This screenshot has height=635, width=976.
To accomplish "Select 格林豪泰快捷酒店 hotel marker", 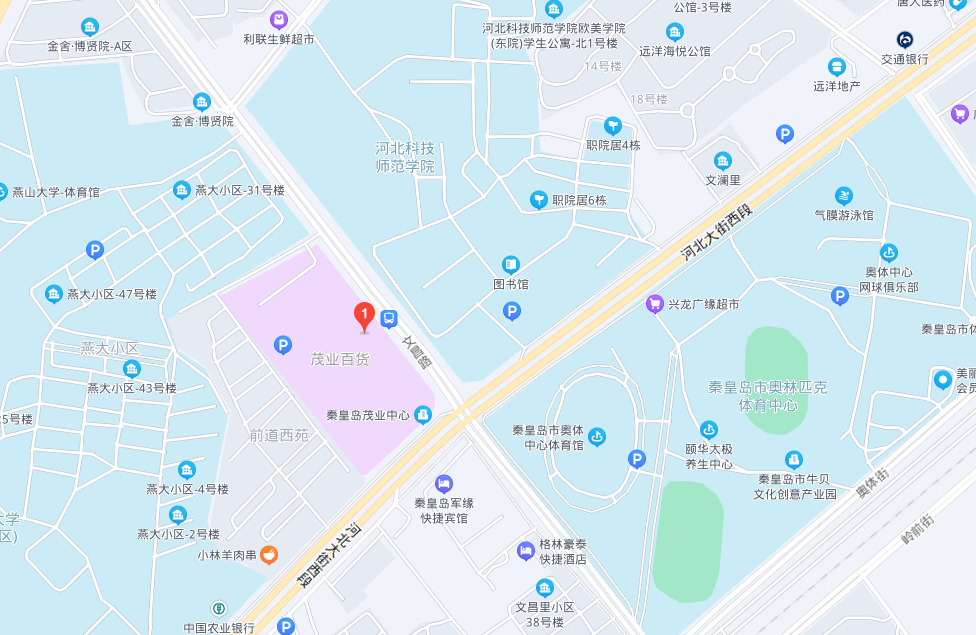I will 525,551.
